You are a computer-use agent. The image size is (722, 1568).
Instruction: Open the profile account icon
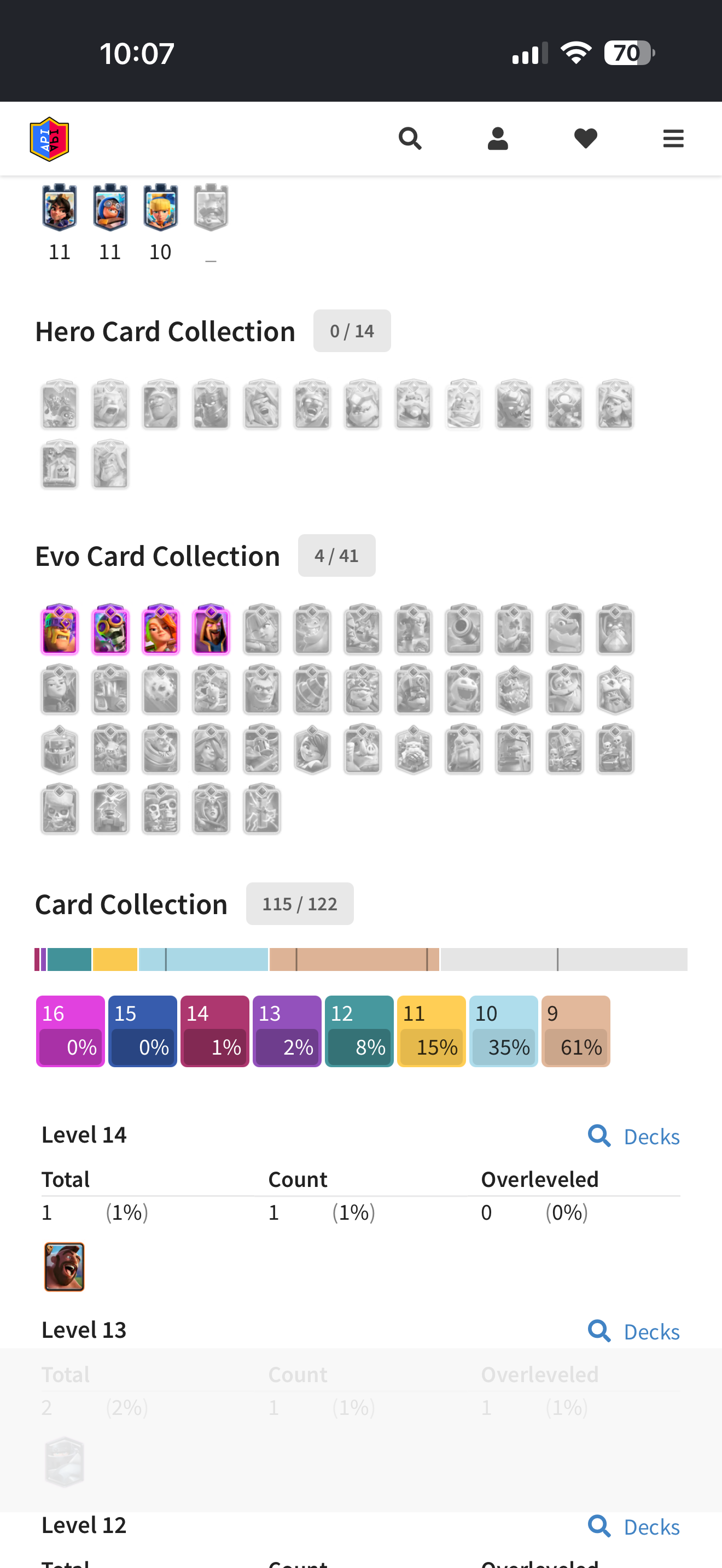click(497, 139)
